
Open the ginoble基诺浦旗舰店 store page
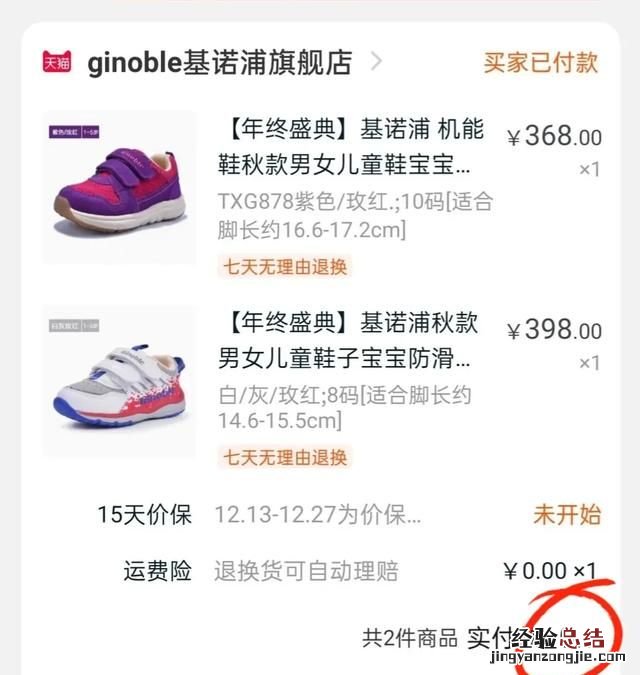click(220, 63)
